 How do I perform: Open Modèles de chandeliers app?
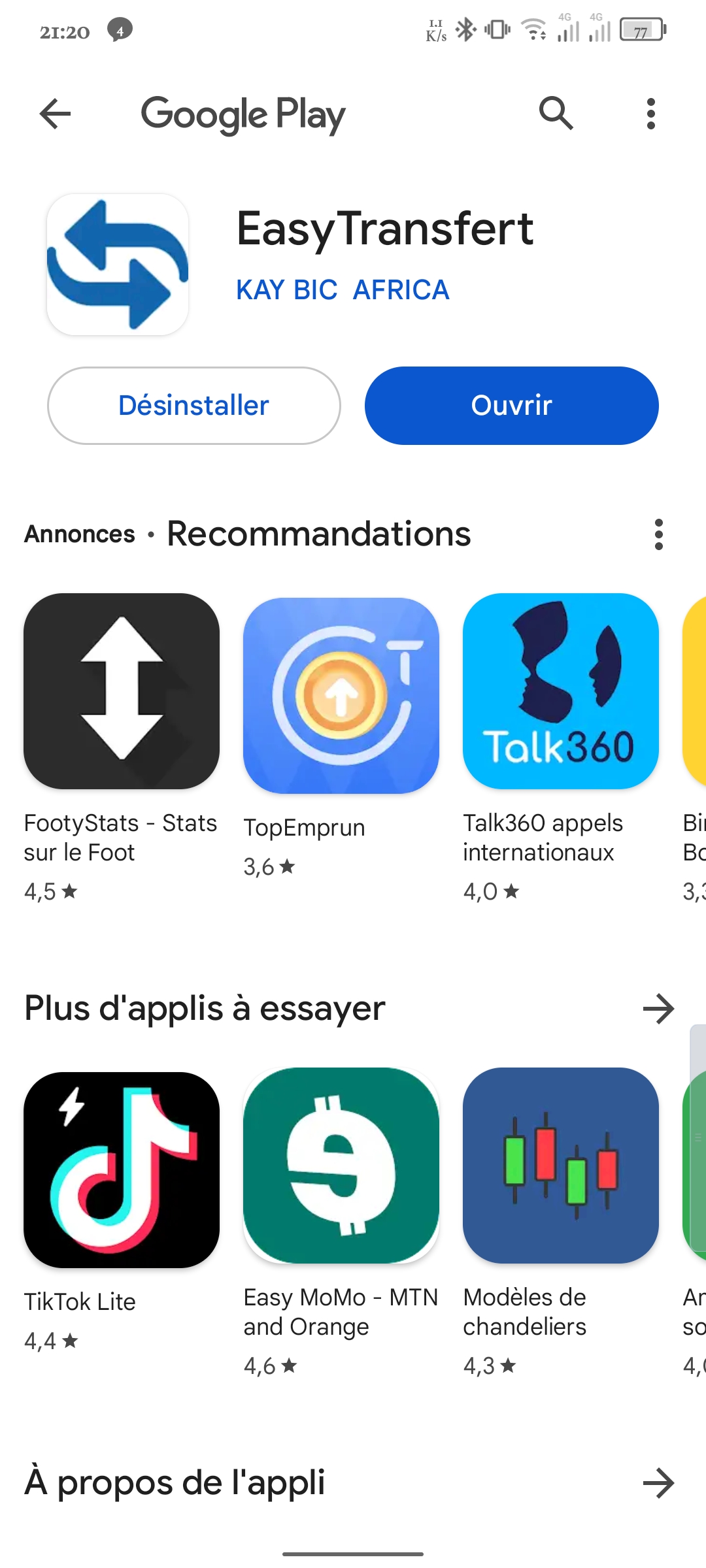pyautogui.click(x=561, y=1223)
